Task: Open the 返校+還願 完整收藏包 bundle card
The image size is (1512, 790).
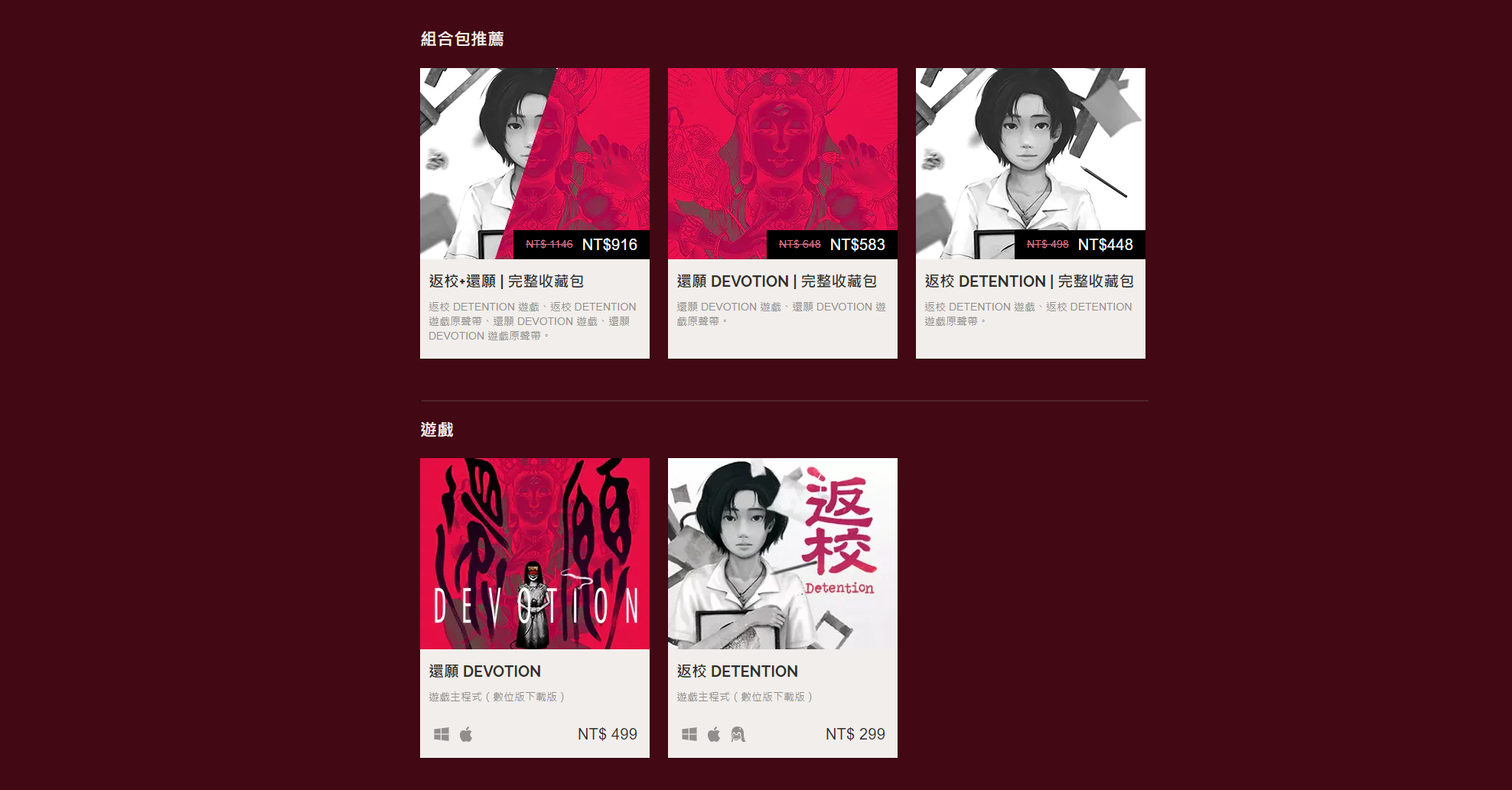Action: click(x=534, y=213)
